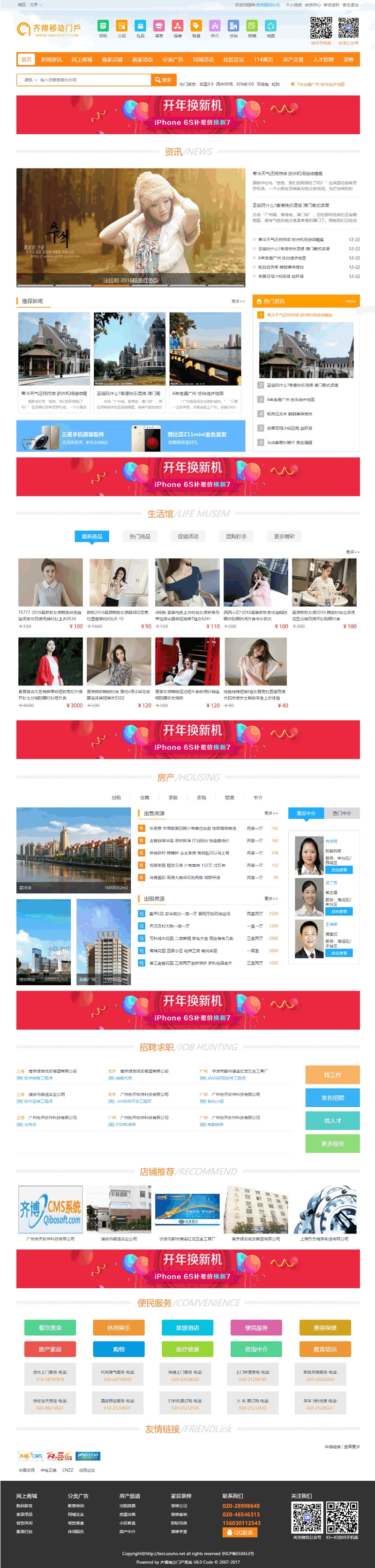Go to 新闻资讯 in the nav bar
The image size is (375, 1568).
click(51, 60)
